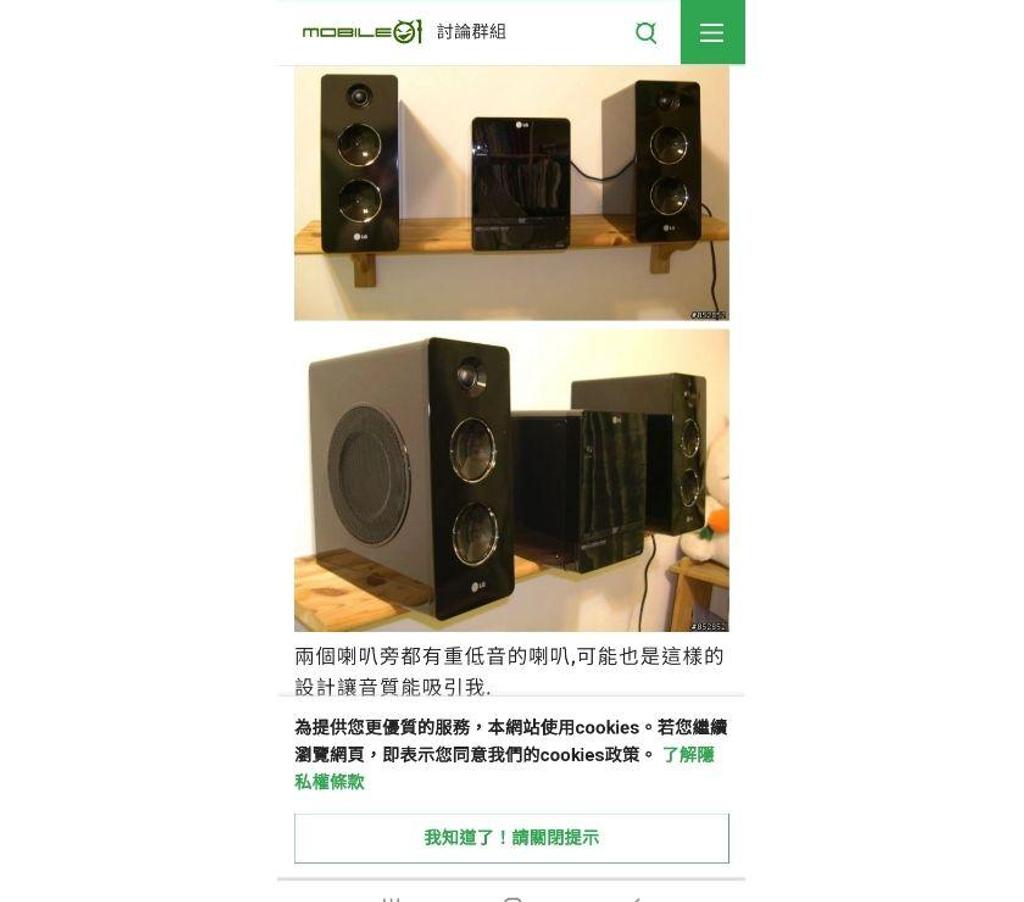Open the close-up speaker side photo

tap(511, 481)
